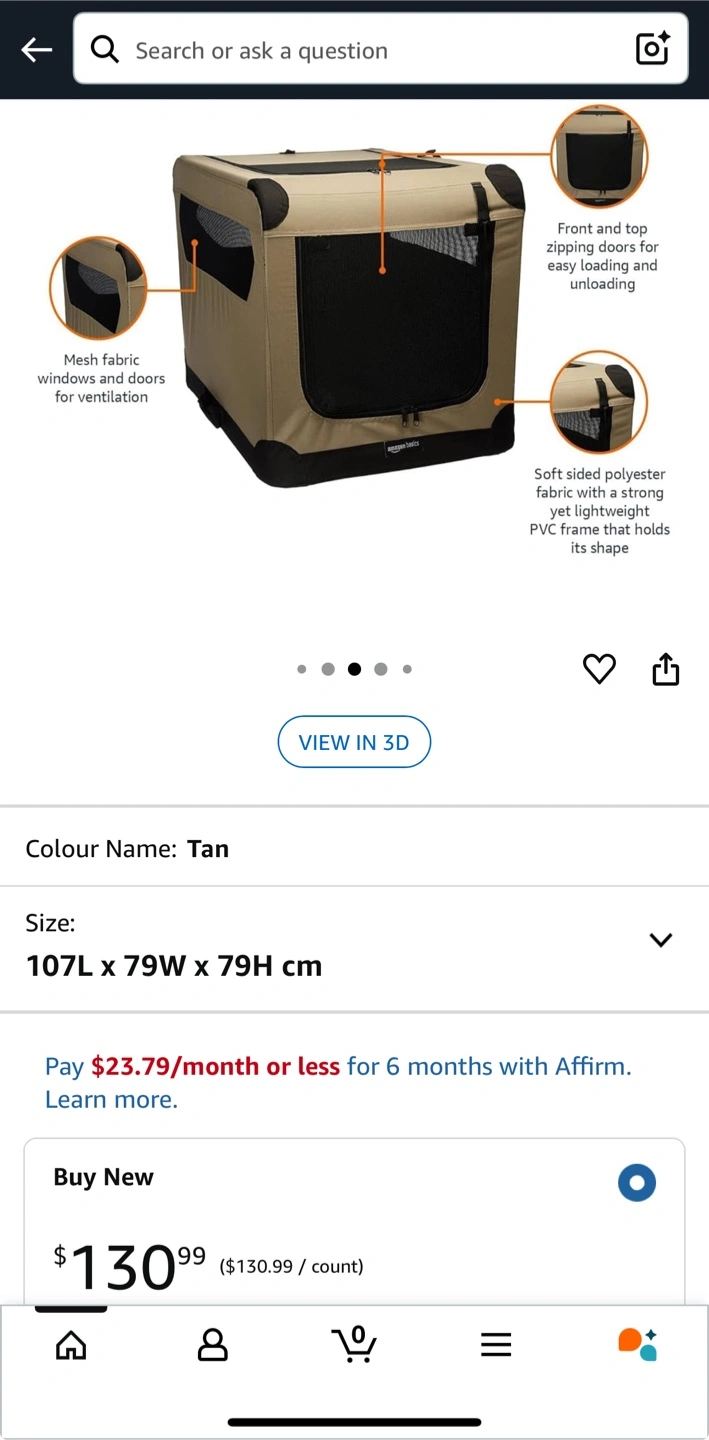Open the hamburger menu tab
Image resolution: width=709 pixels, height=1440 pixels.
[496, 1345]
